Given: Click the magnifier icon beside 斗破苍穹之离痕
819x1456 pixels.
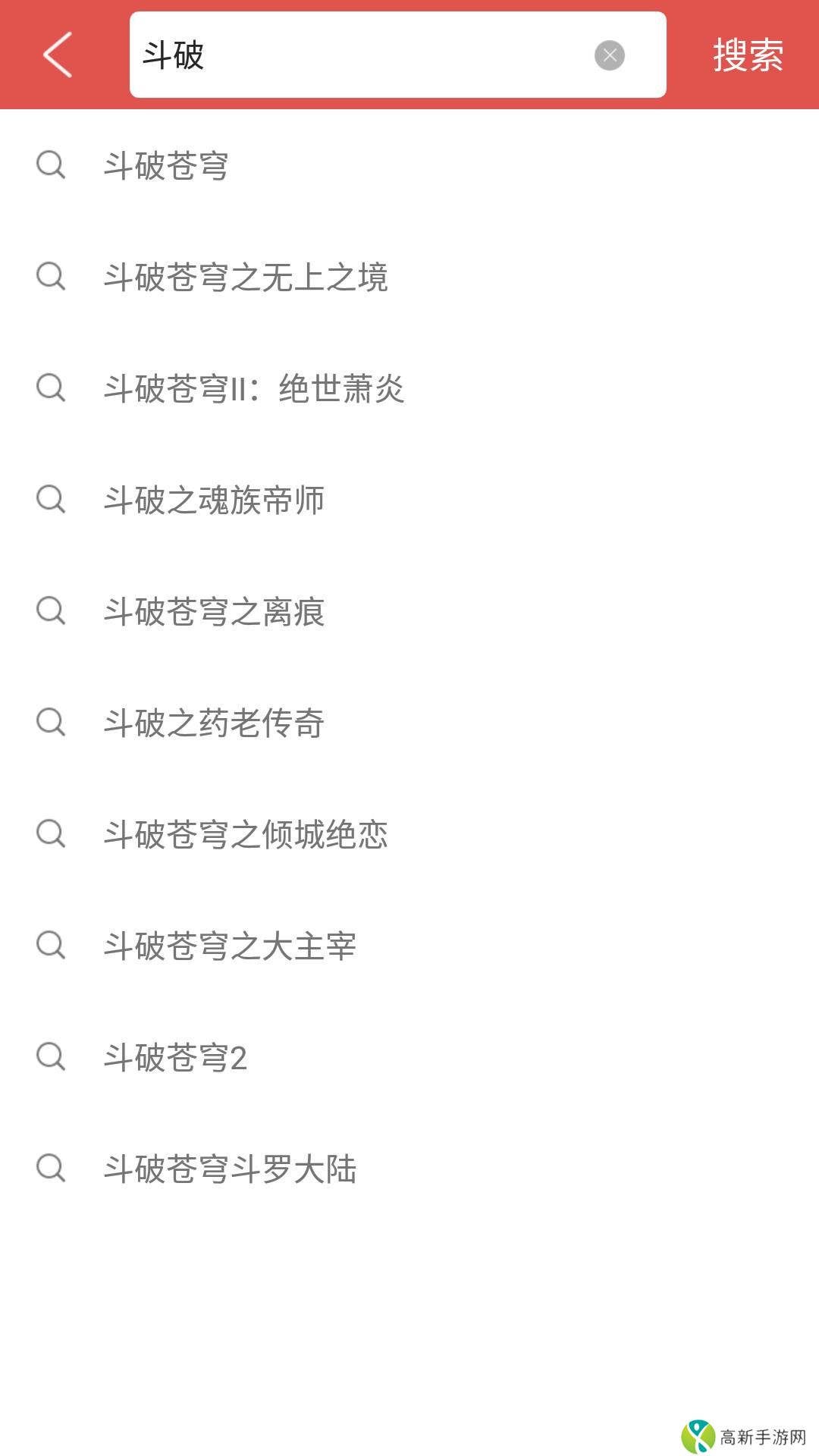Looking at the screenshot, I should (x=50, y=612).
